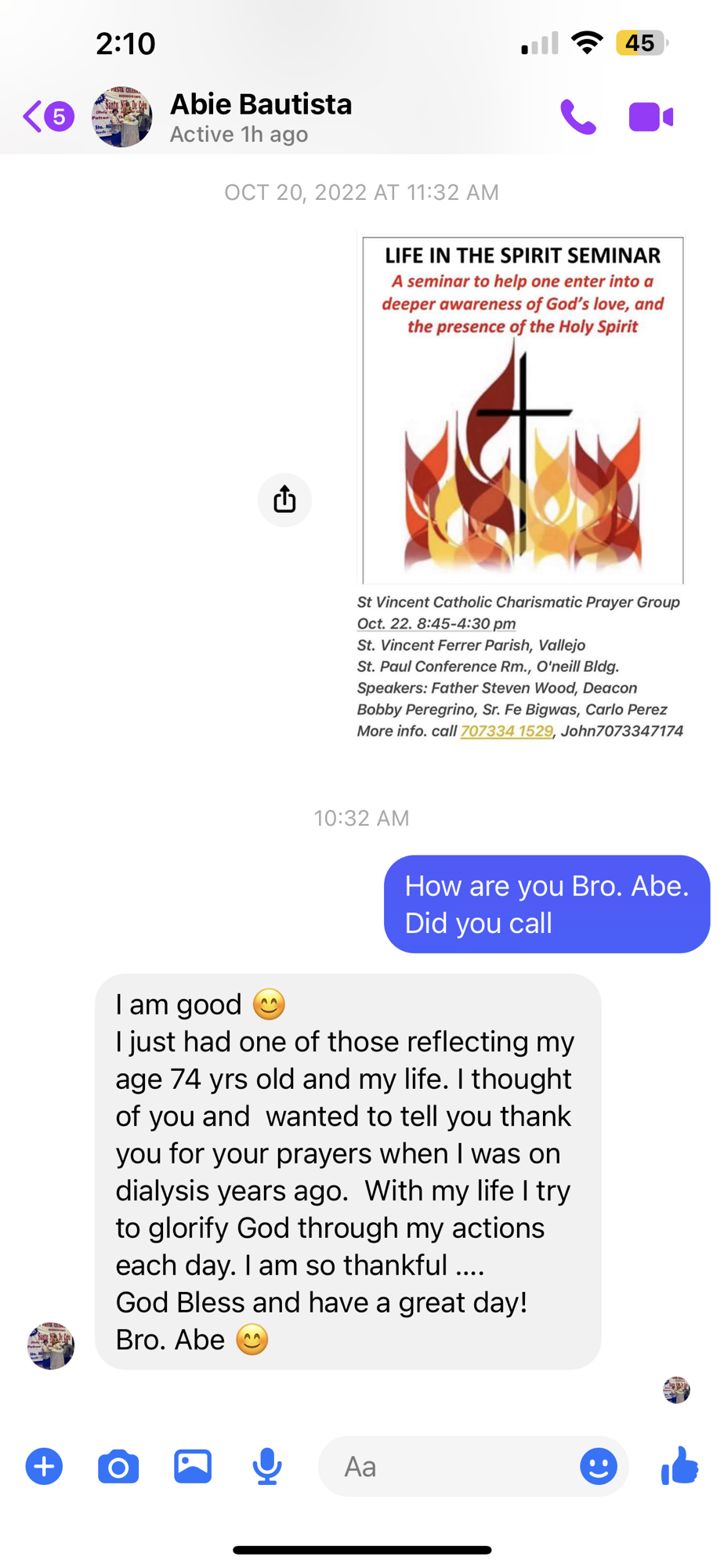Send a thumbs-up like
Screen dimensions: 724x1568
coord(679,1465)
